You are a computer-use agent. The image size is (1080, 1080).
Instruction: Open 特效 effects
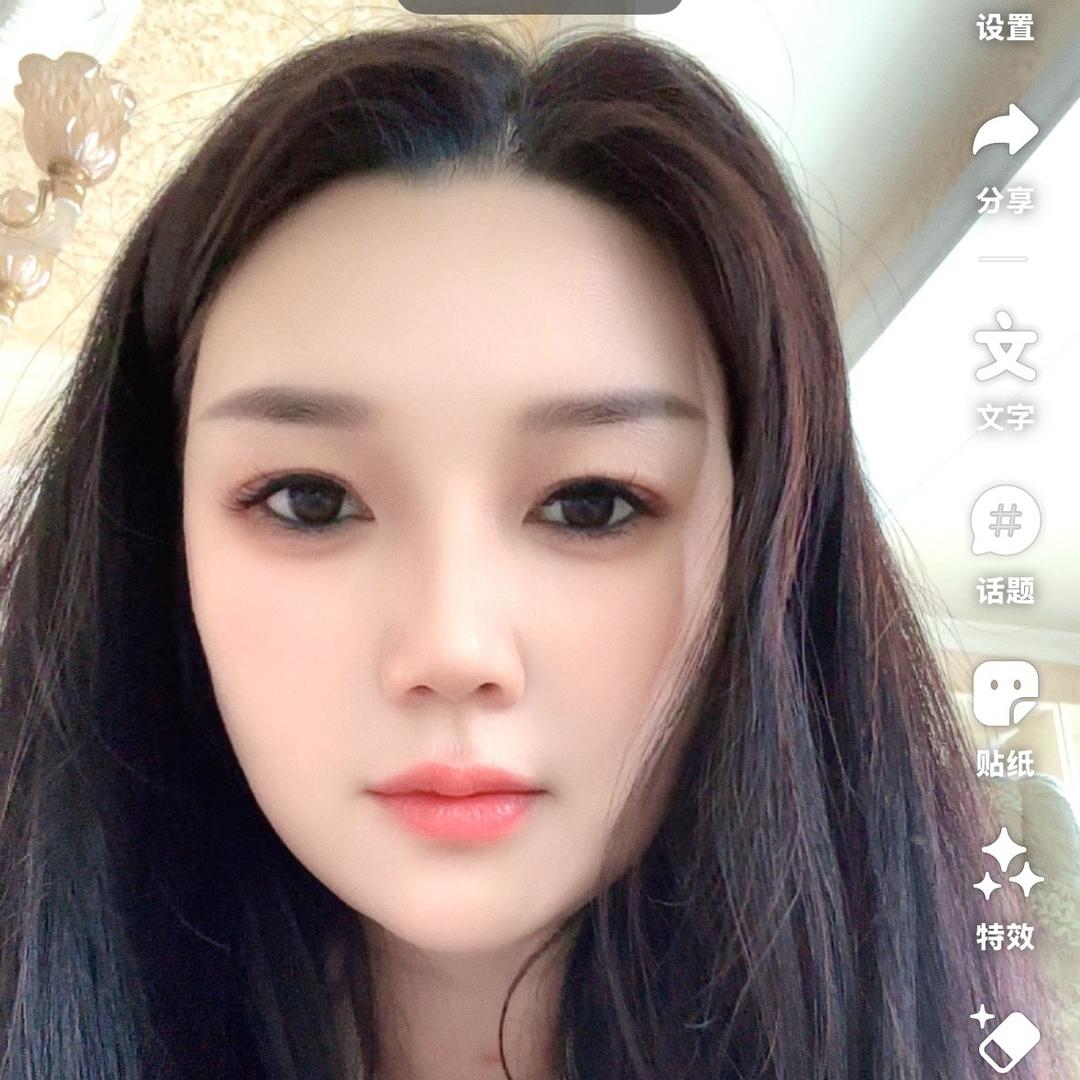(1006, 864)
